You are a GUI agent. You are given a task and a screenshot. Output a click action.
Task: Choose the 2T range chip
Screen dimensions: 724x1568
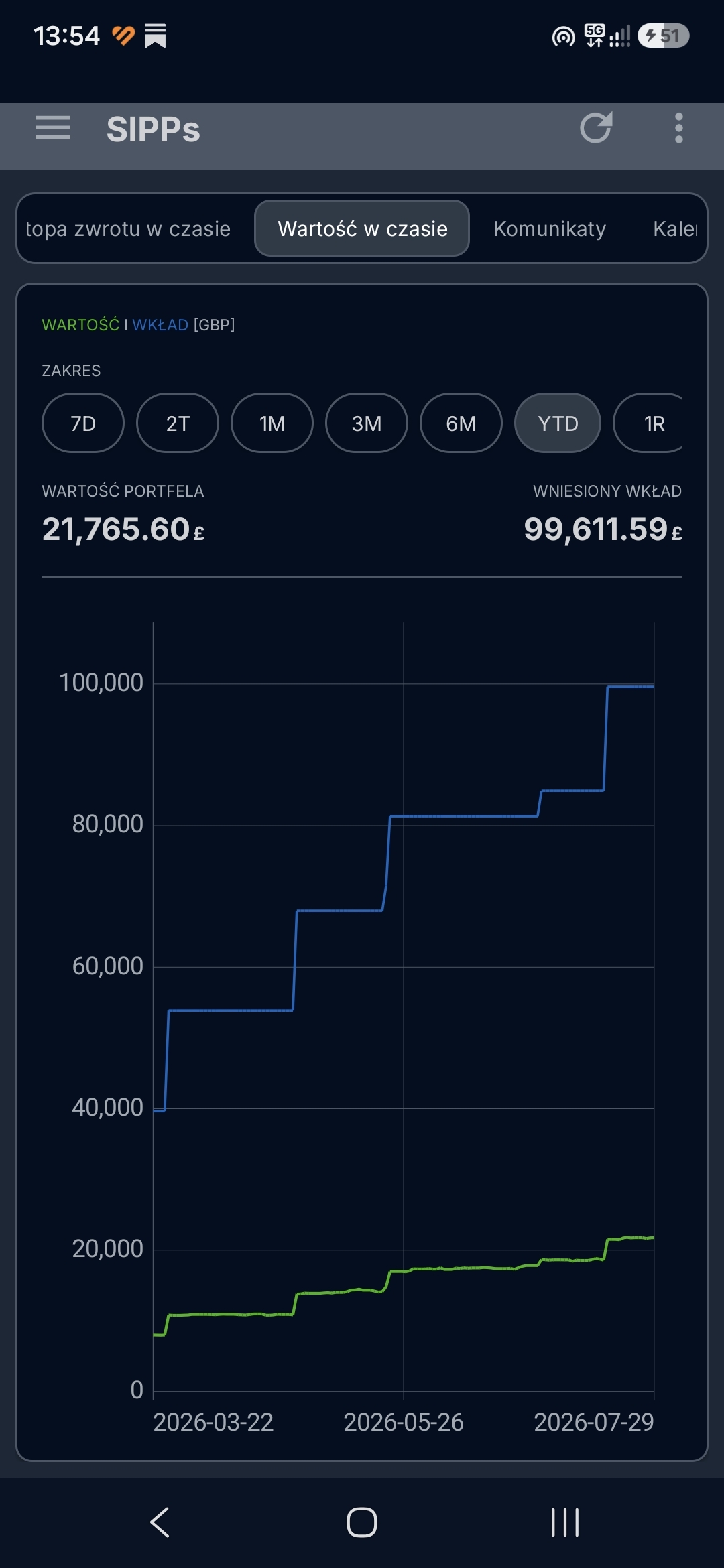(x=178, y=423)
